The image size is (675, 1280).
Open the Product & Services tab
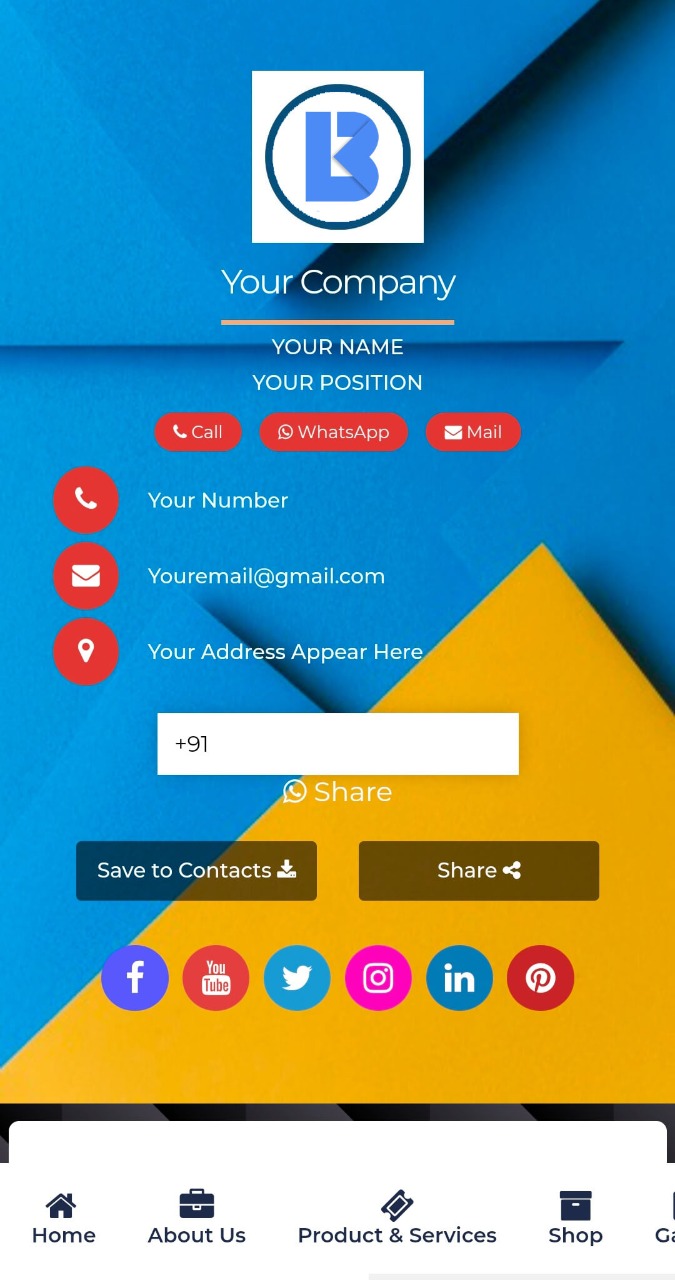(397, 1219)
